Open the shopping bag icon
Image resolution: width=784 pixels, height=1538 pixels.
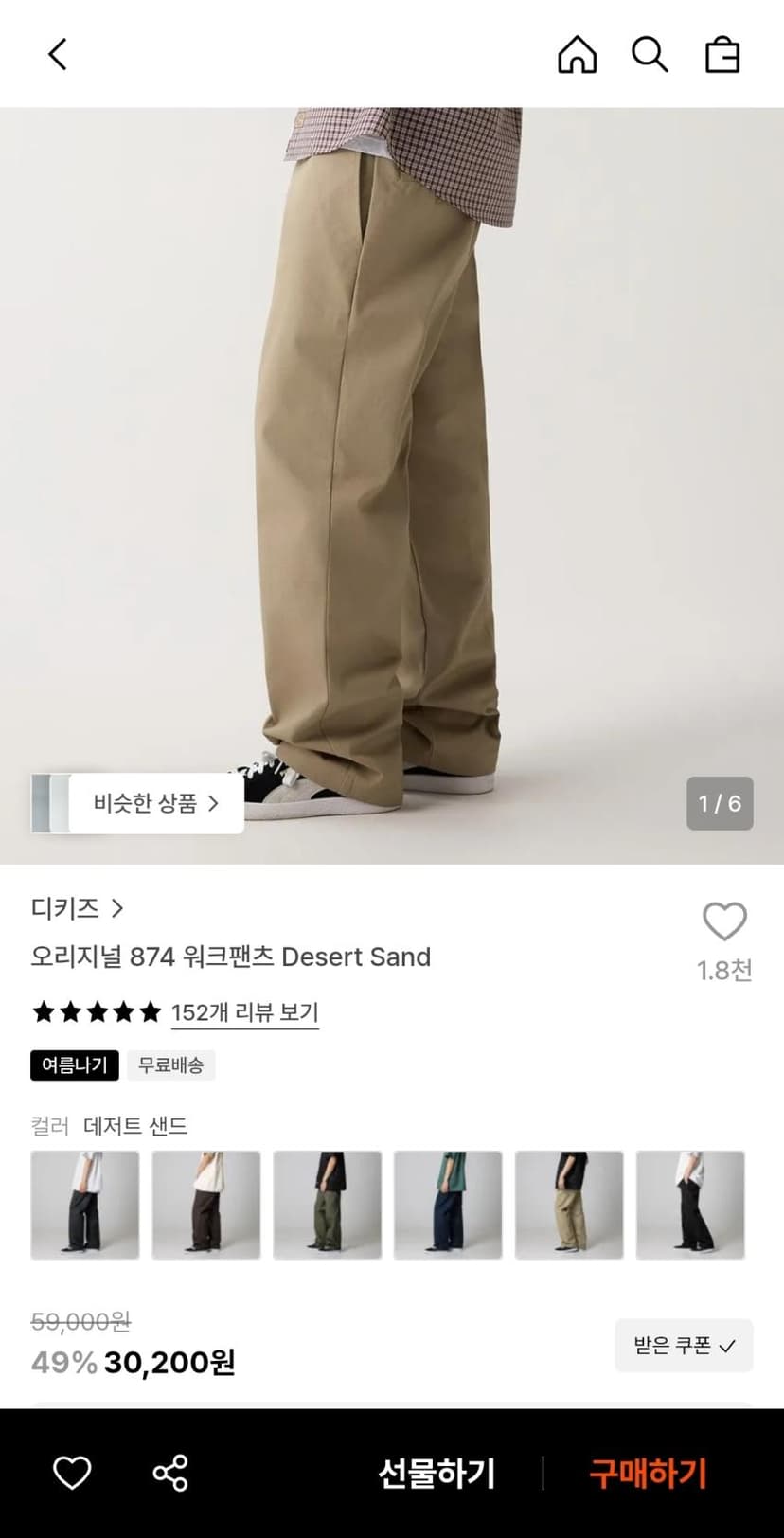click(722, 54)
